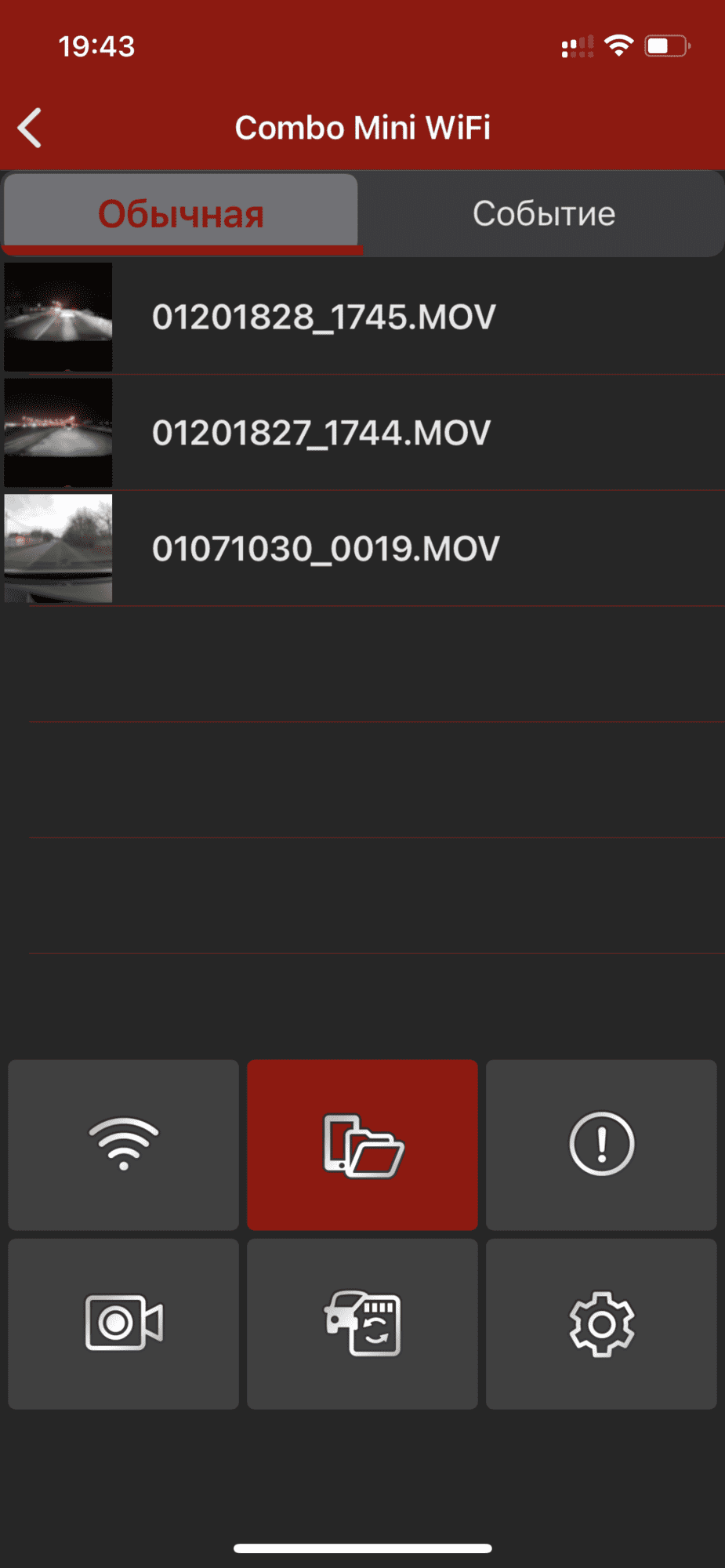Select the Обычная tab
Screen dimensions: 725x1568
click(x=181, y=213)
